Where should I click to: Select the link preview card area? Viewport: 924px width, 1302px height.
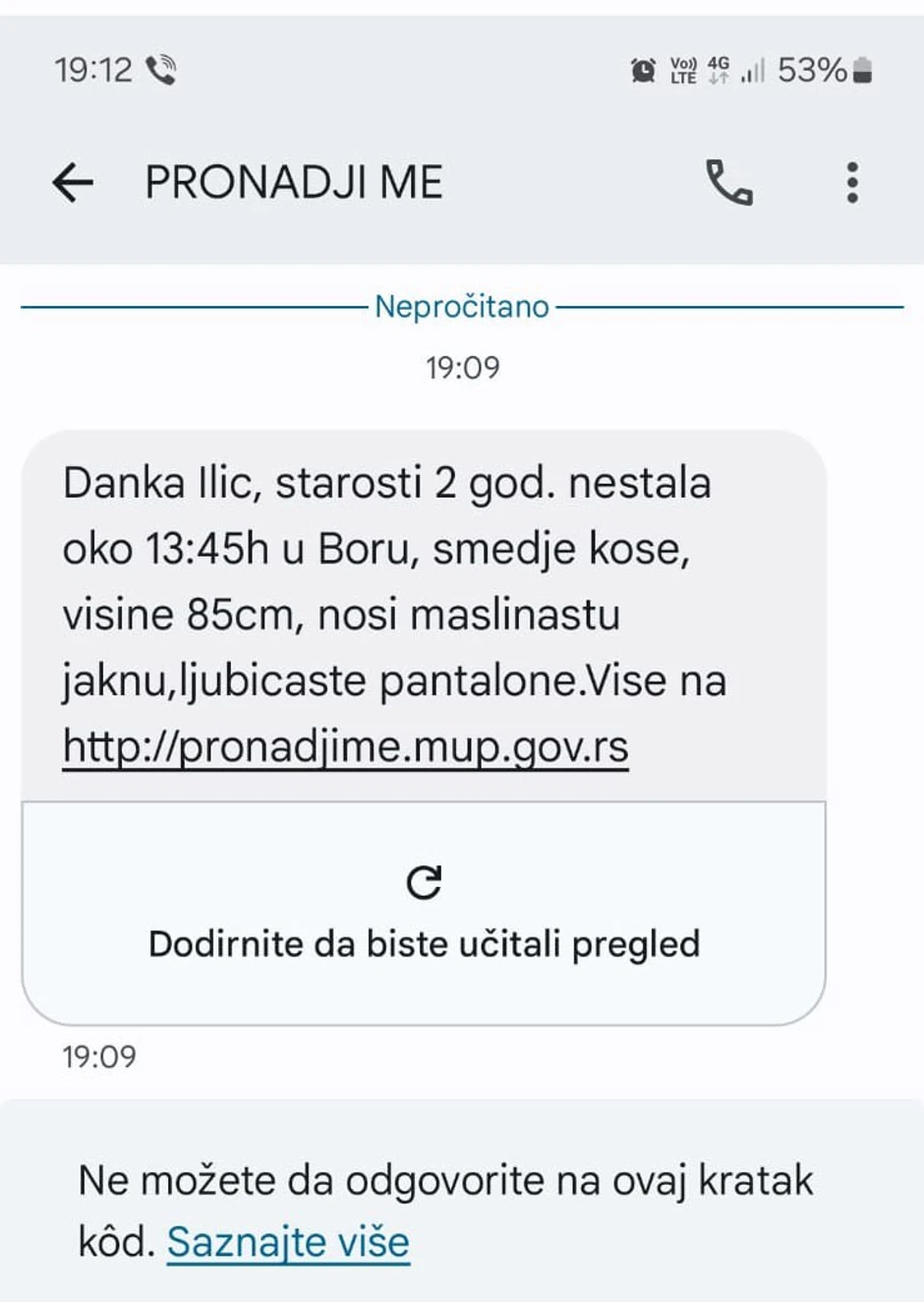point(424,910)
